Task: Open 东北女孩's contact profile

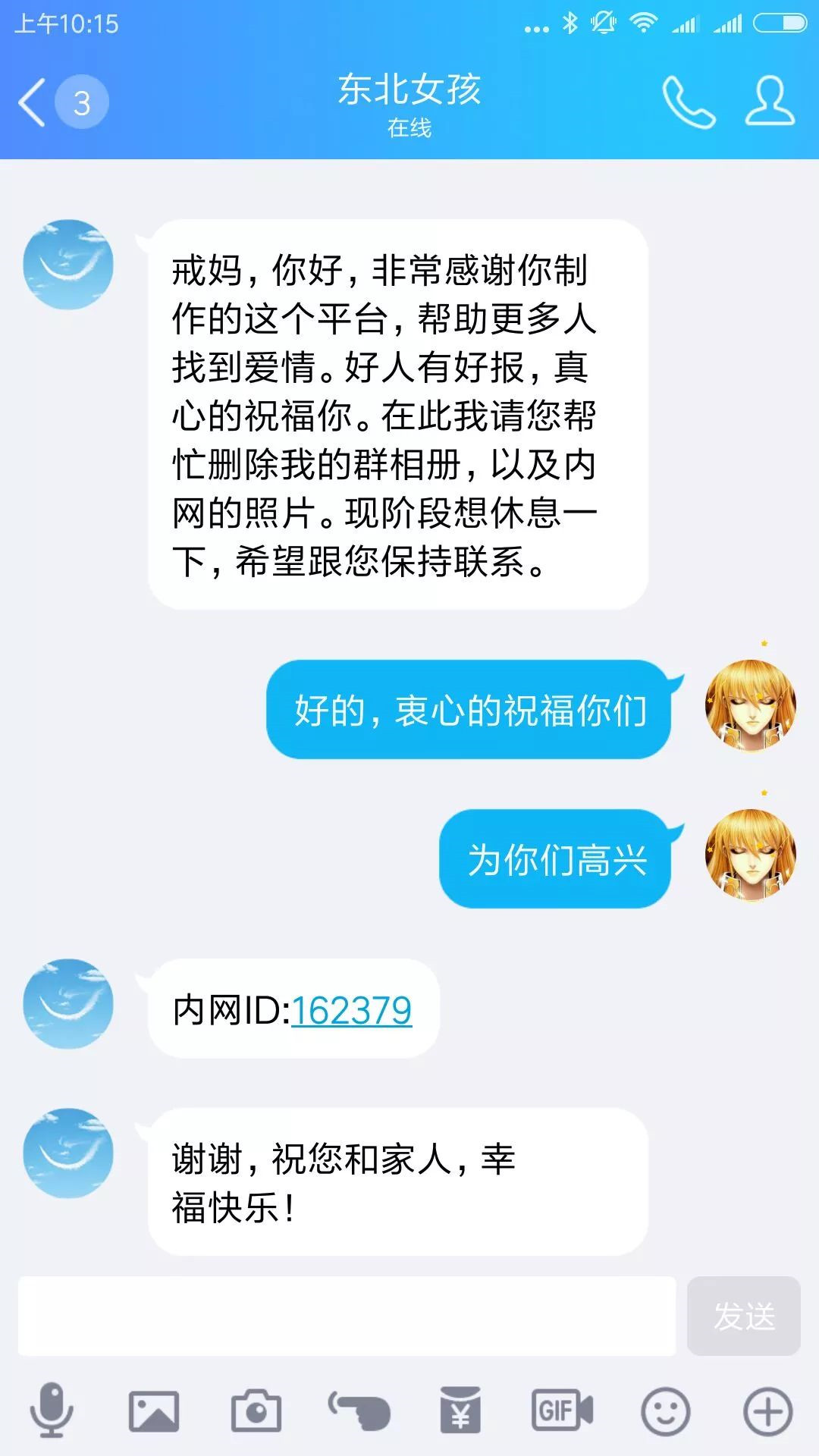Action: (770, 101)
